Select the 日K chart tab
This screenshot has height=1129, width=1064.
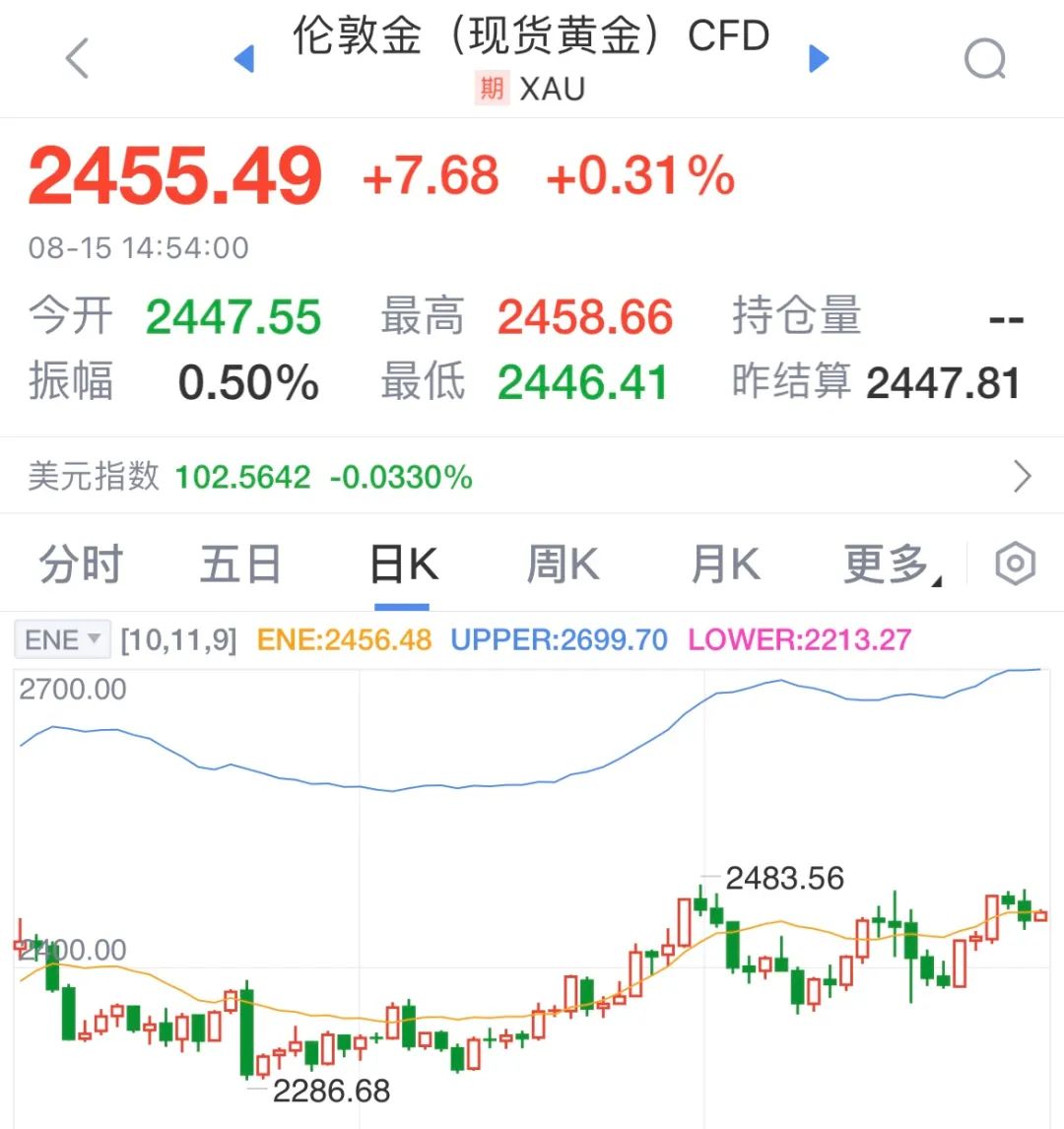(x=403, y=565)
